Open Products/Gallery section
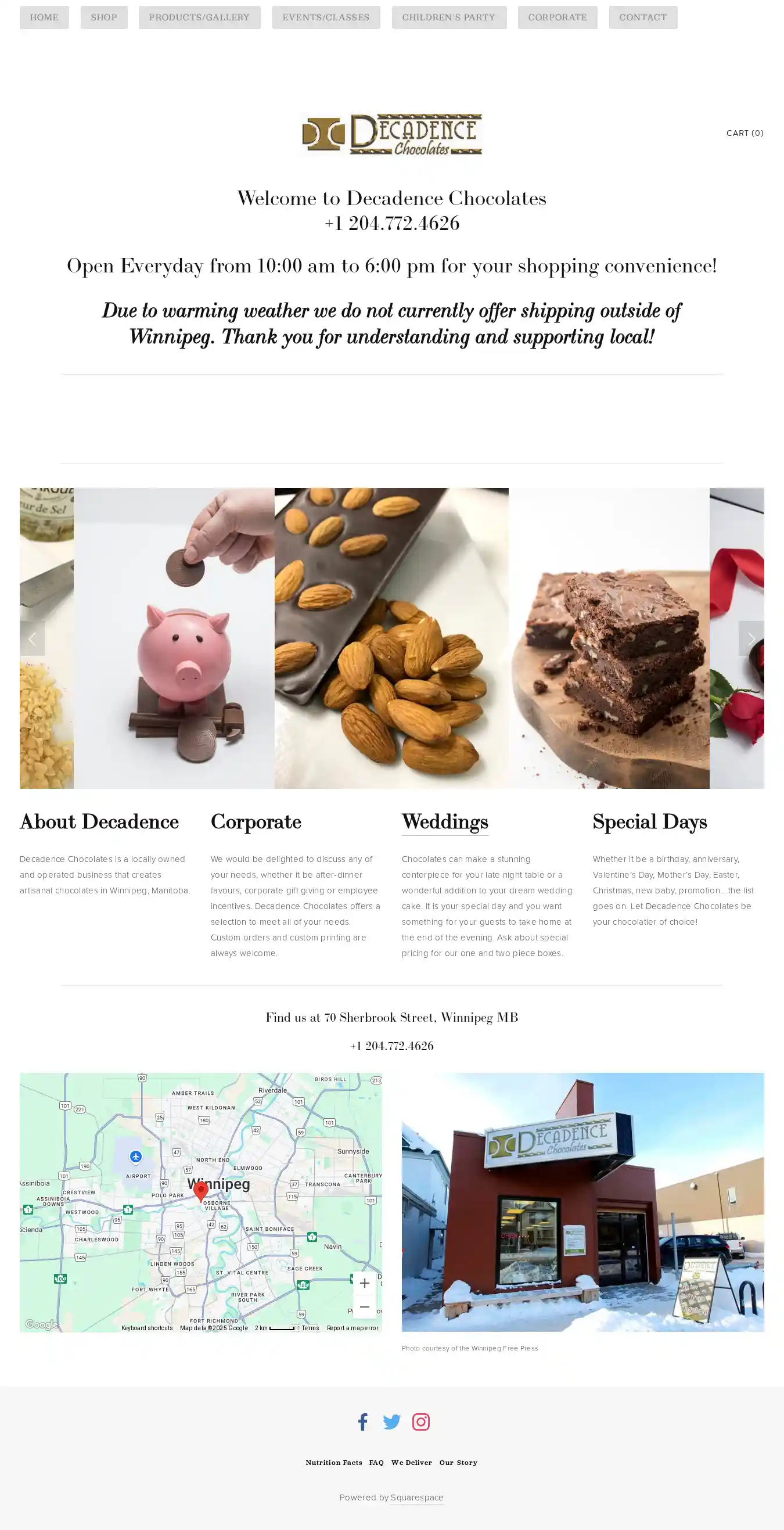This screenshot has width=784, height=1530. pos(199,17)
